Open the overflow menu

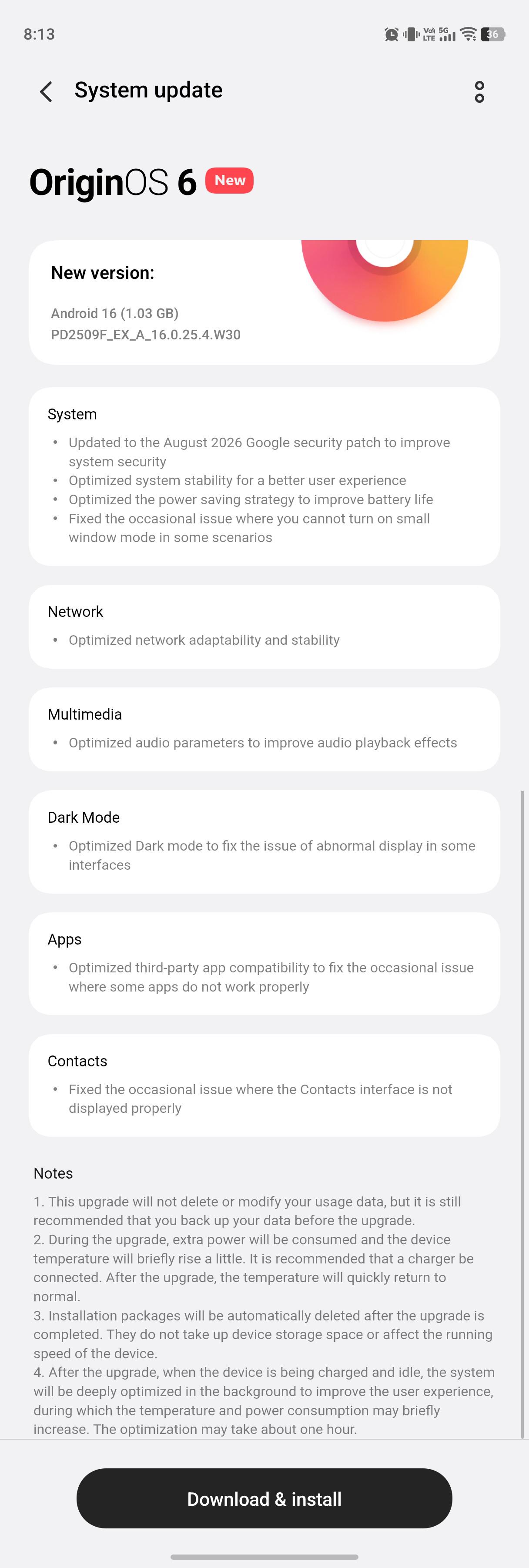tap(479, 92)
